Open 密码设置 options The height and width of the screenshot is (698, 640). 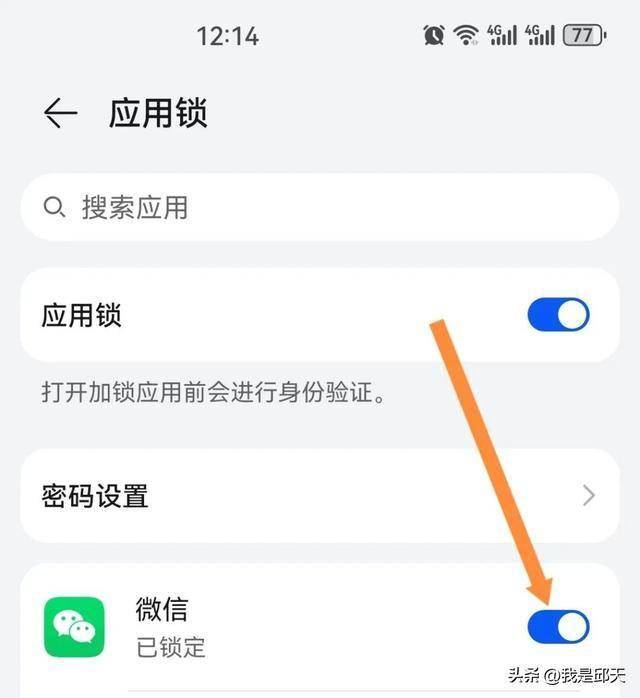click(x=318, y=495)
